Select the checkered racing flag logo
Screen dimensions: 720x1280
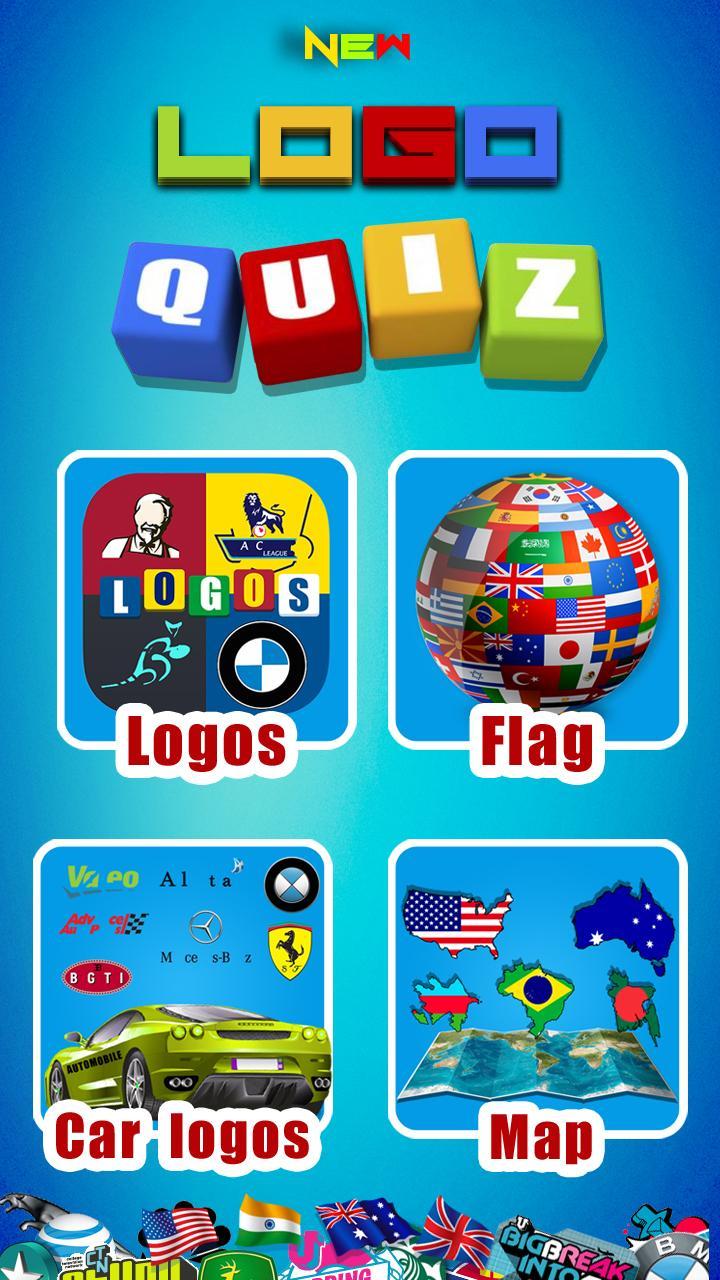click(x=136, y=923)
